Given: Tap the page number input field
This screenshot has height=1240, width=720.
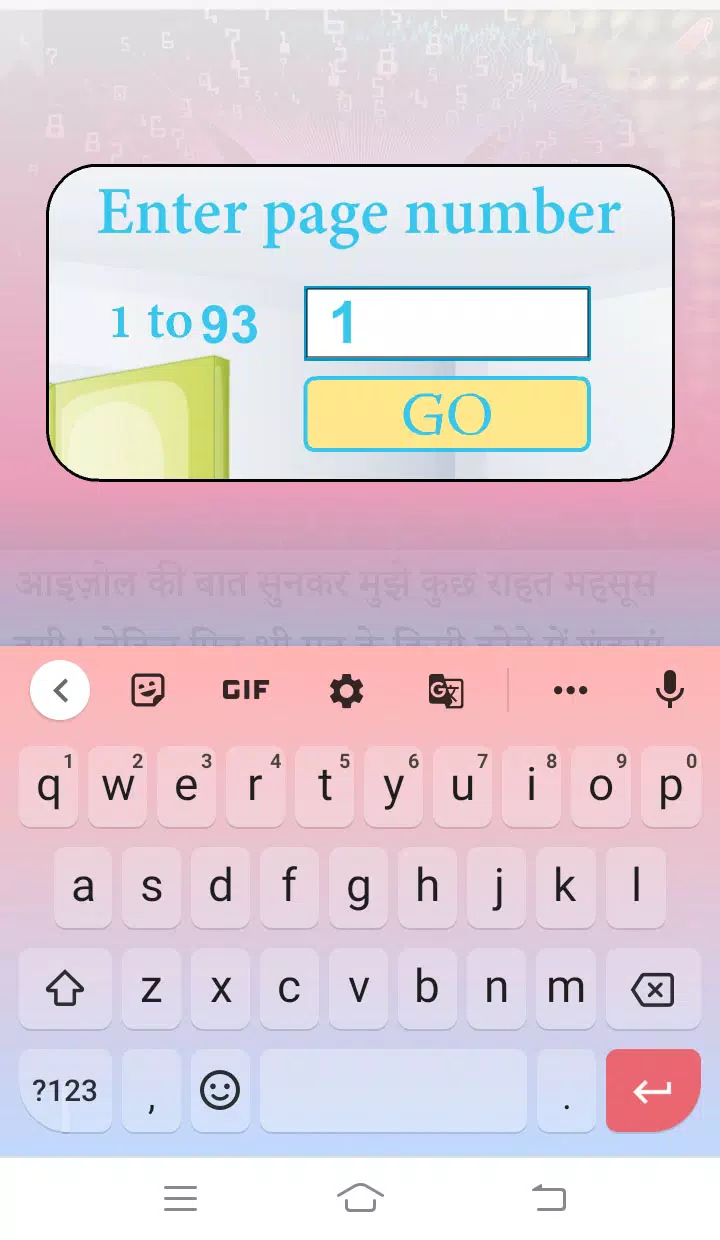Looking at the screenshot, I should [x=447, y=323].
